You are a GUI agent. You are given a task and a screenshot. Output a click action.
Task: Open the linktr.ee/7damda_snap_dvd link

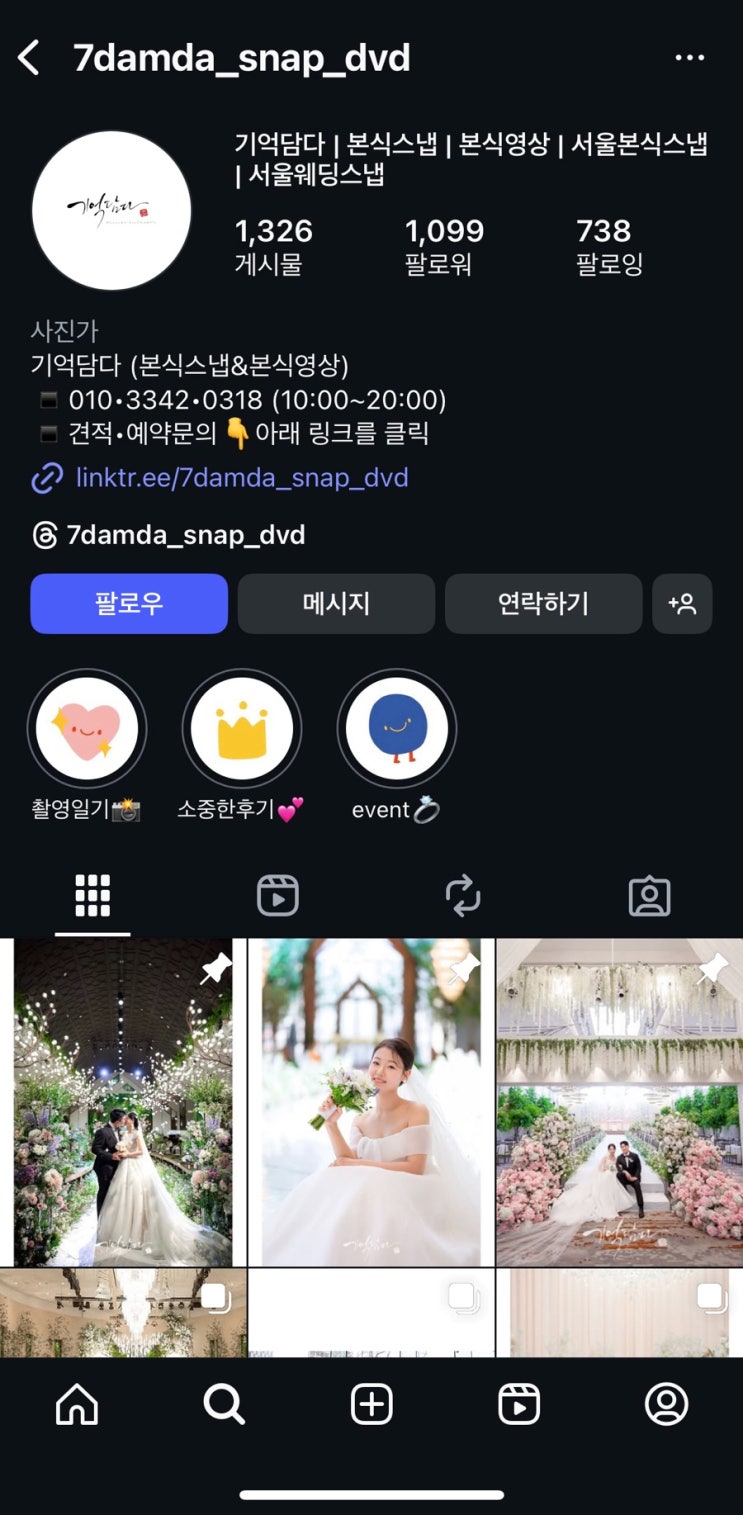(x=242, y=477)
